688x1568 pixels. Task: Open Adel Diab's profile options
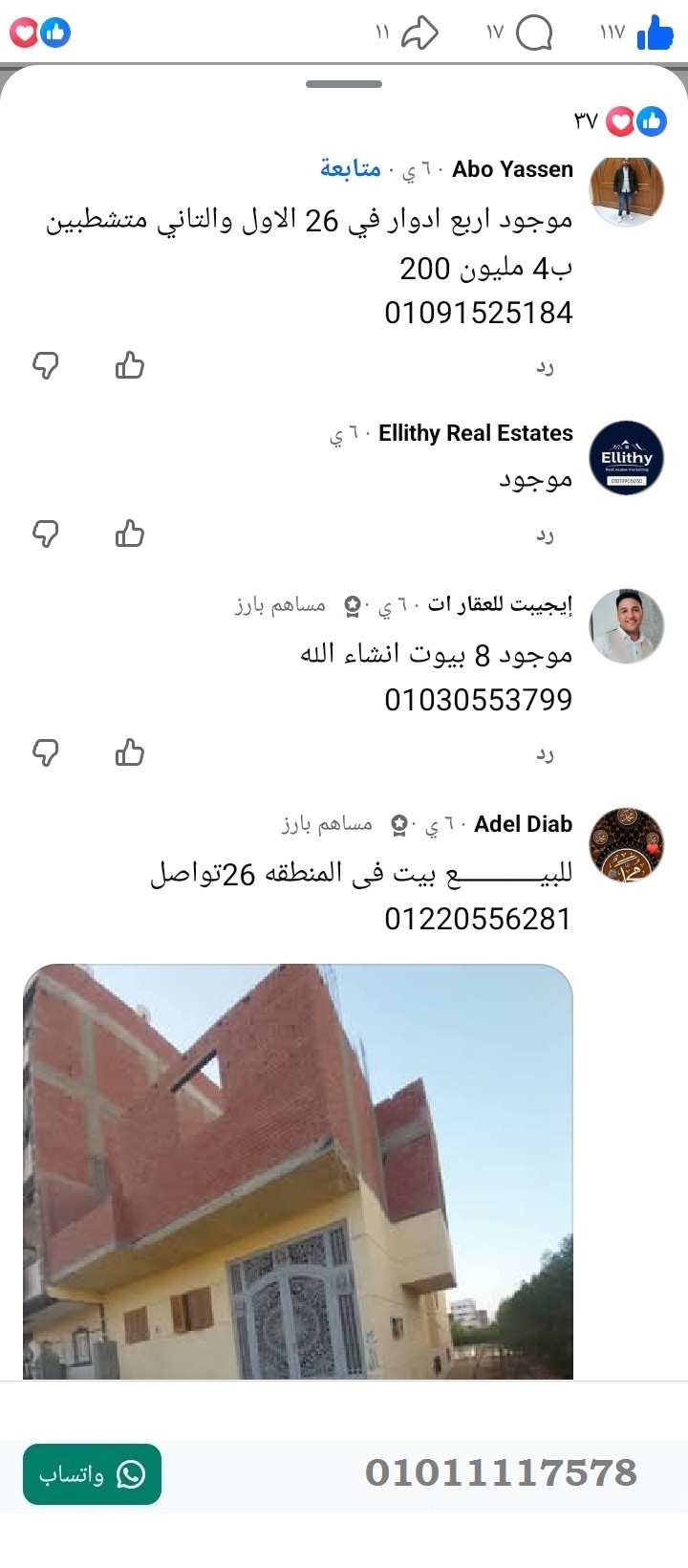627,839
